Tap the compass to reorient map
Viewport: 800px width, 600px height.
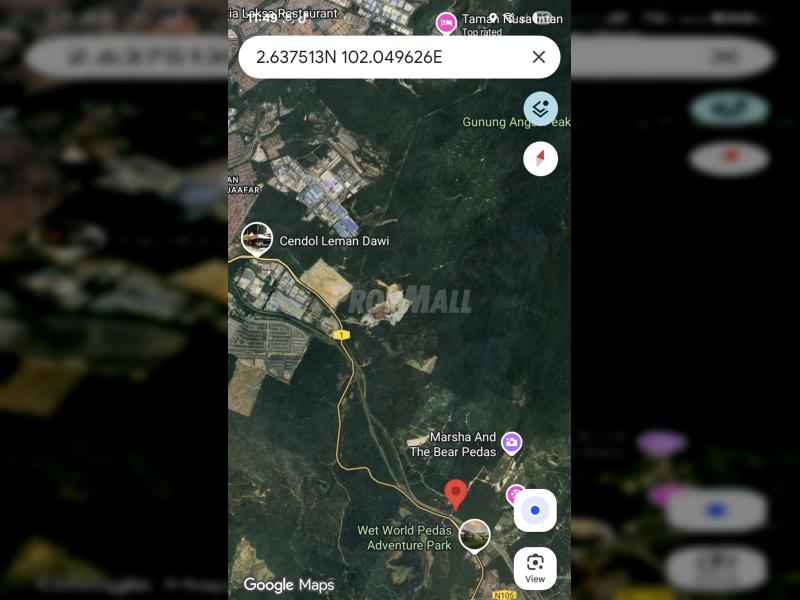pyautogui.click(x=541, y=158)
